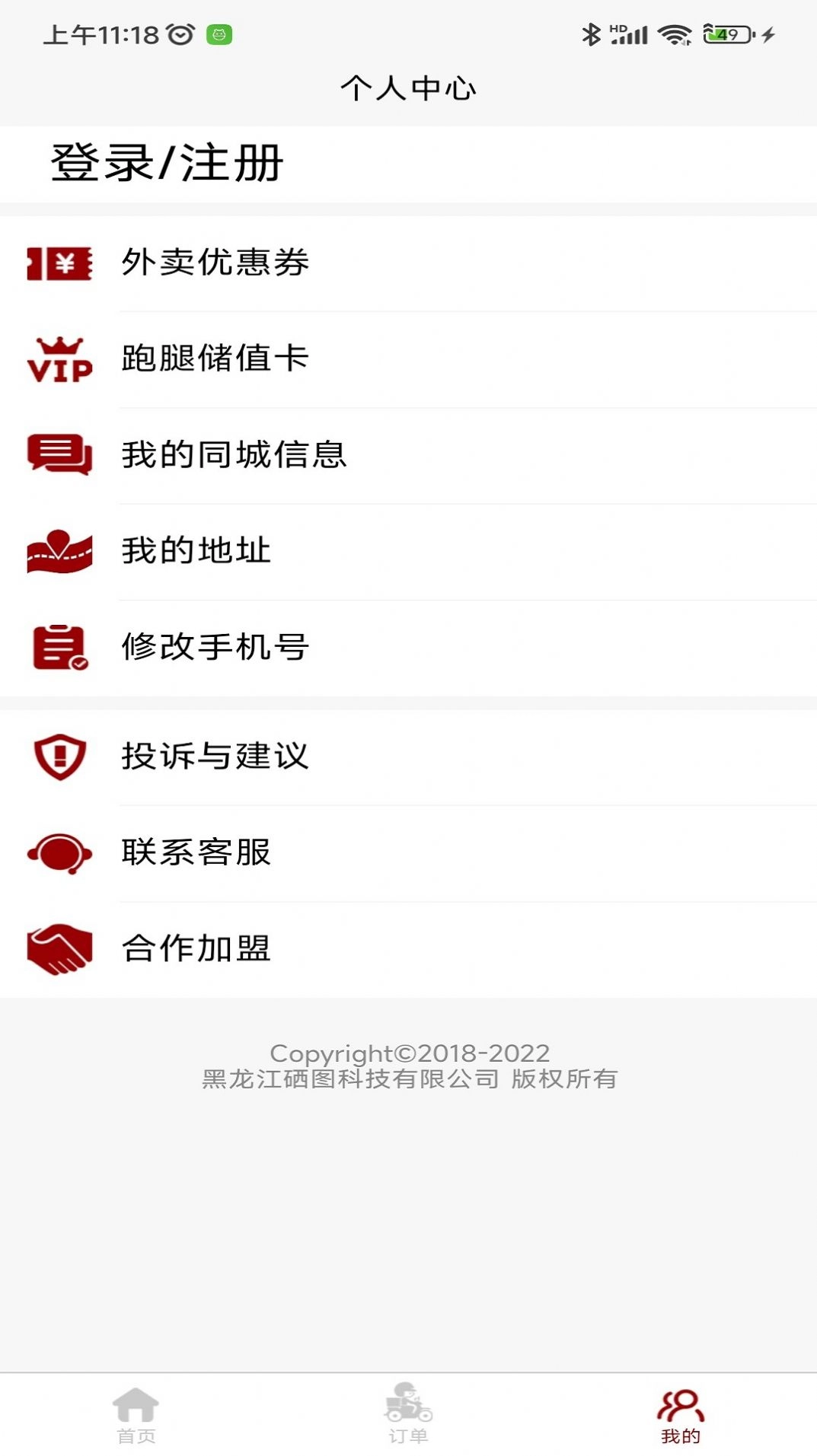This screenshot has width=817, height=1456.
Task: Tap 联系客服 to contact support
Action: pyautogui.click(x=196, y=852)
